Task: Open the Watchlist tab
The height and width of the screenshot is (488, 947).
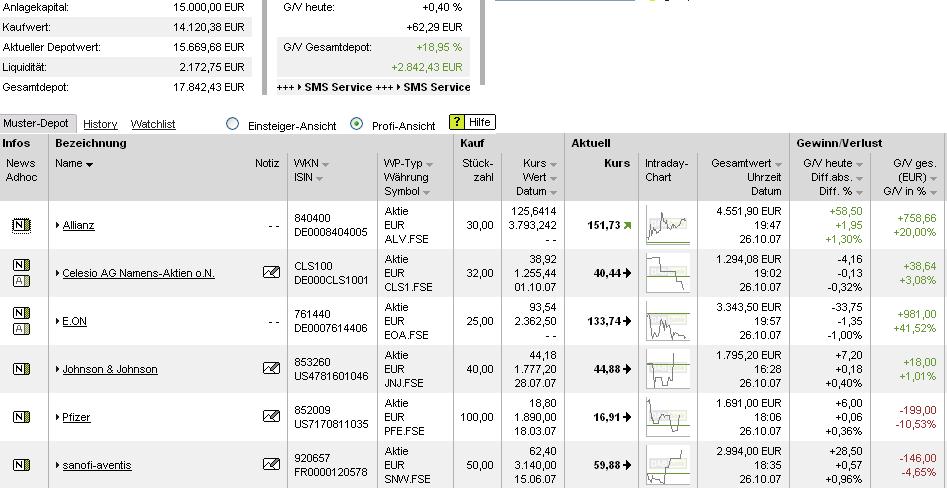Action: pyautogui.click(x=153, y=124)
